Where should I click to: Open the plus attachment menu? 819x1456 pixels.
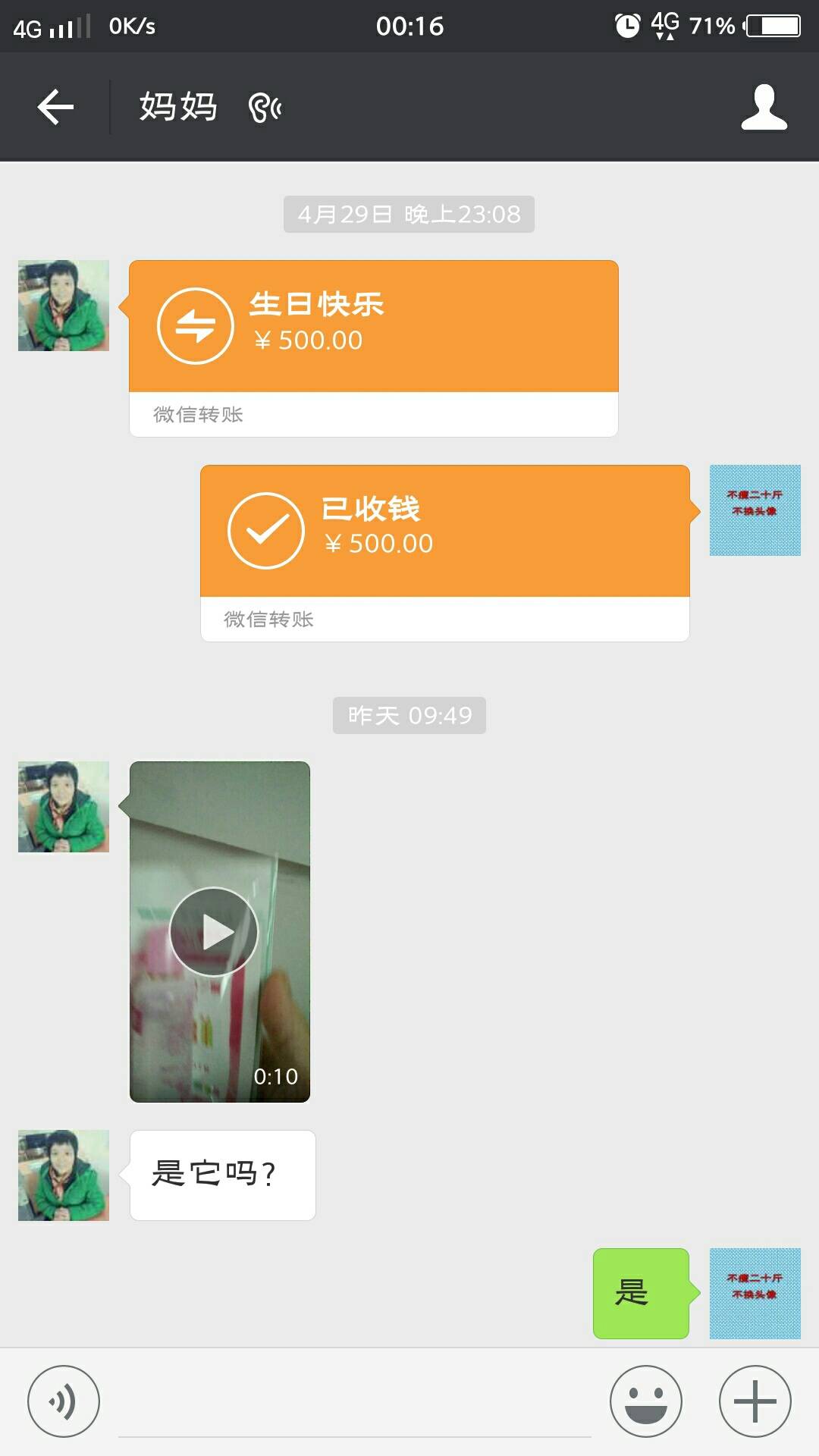click(x=755, y=1401)
